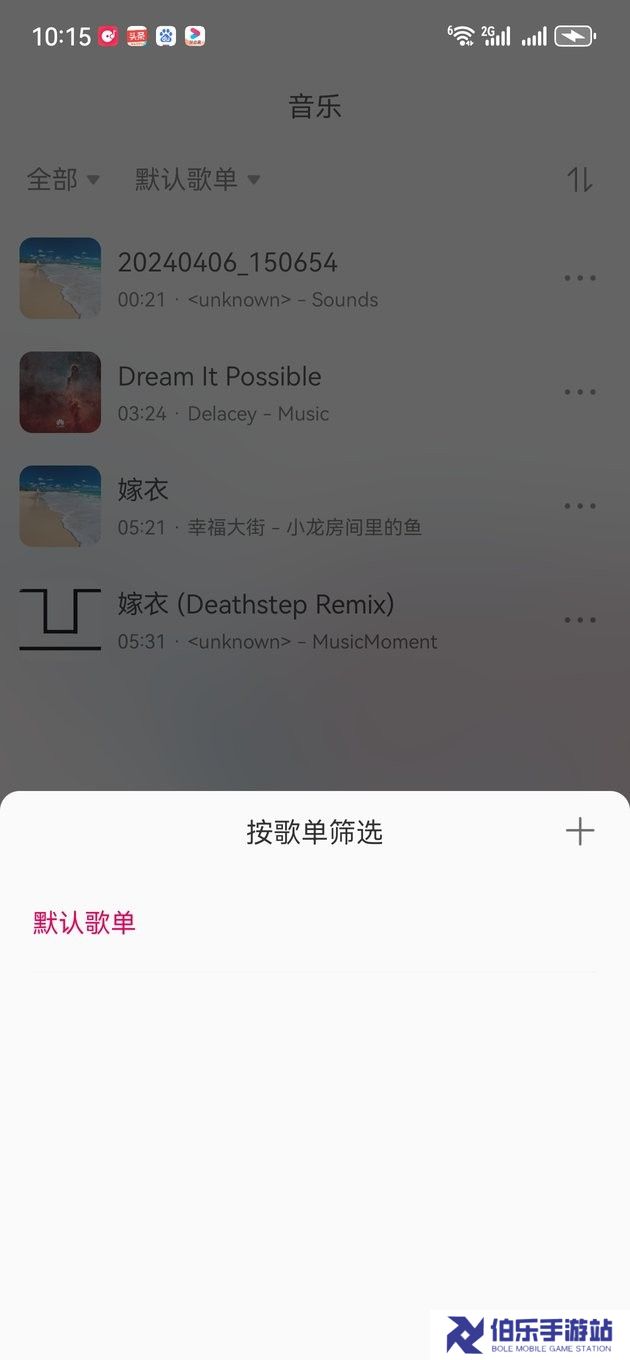Select 默认歌单 in the playlist filter
This screenshot has height=1360, width=630.
pos(85,923)
